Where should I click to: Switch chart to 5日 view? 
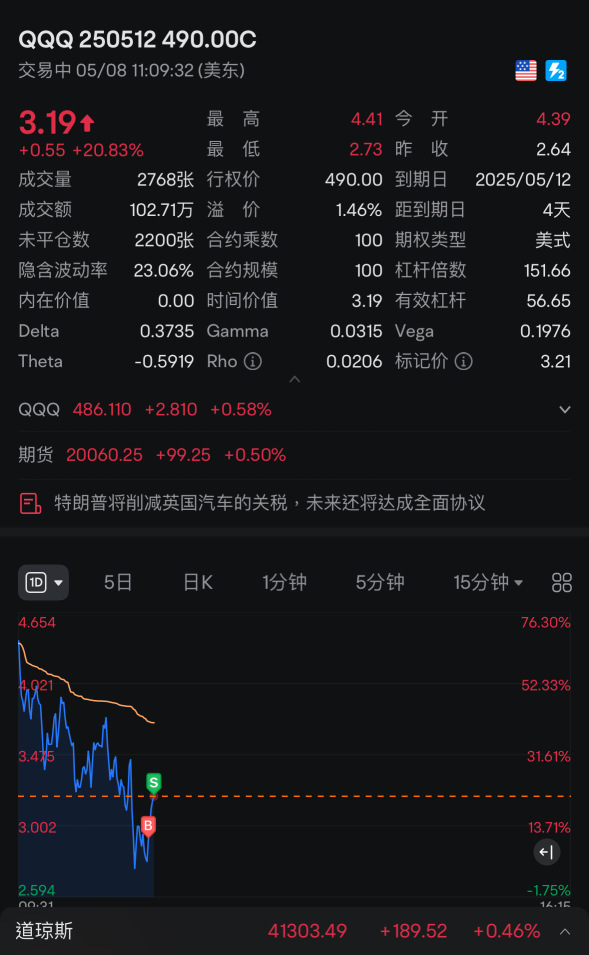point(118,582)
